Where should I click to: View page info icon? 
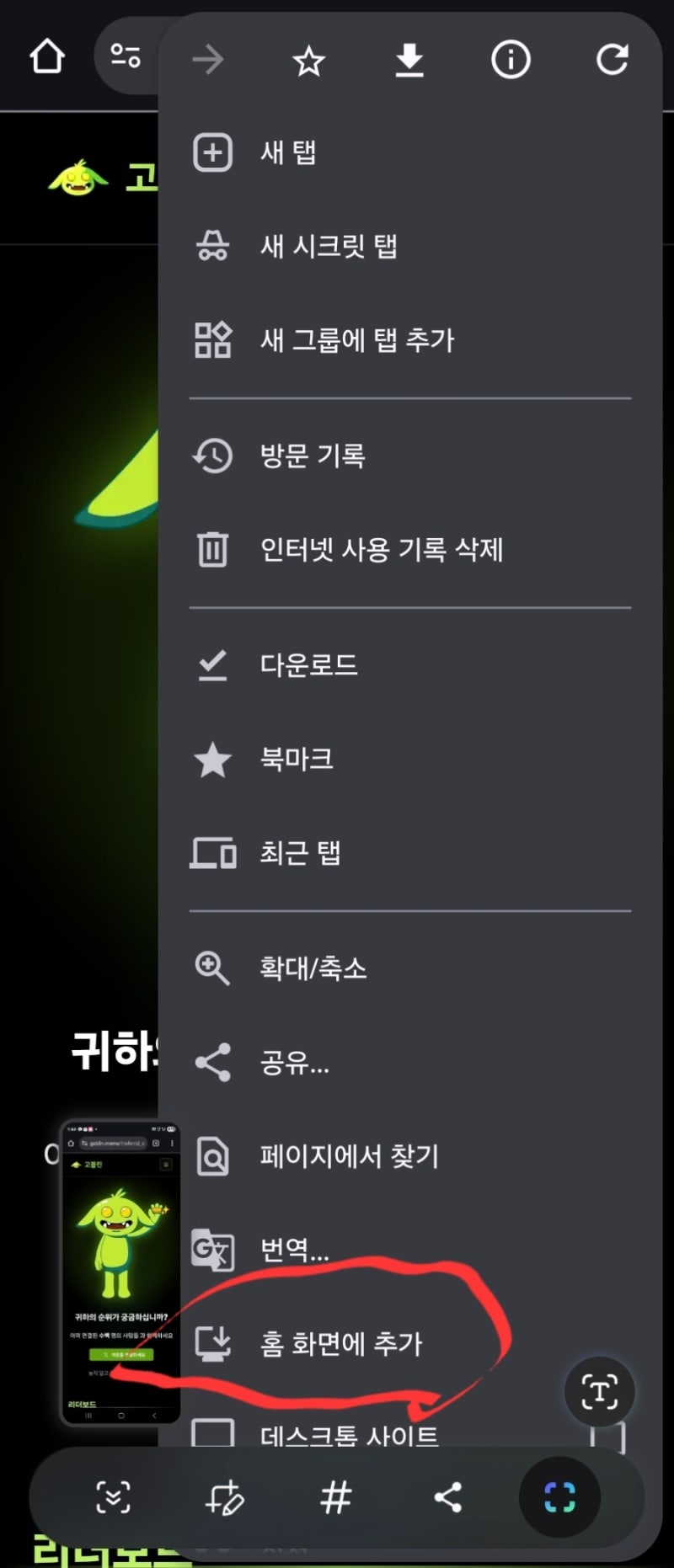coord(511,61)
